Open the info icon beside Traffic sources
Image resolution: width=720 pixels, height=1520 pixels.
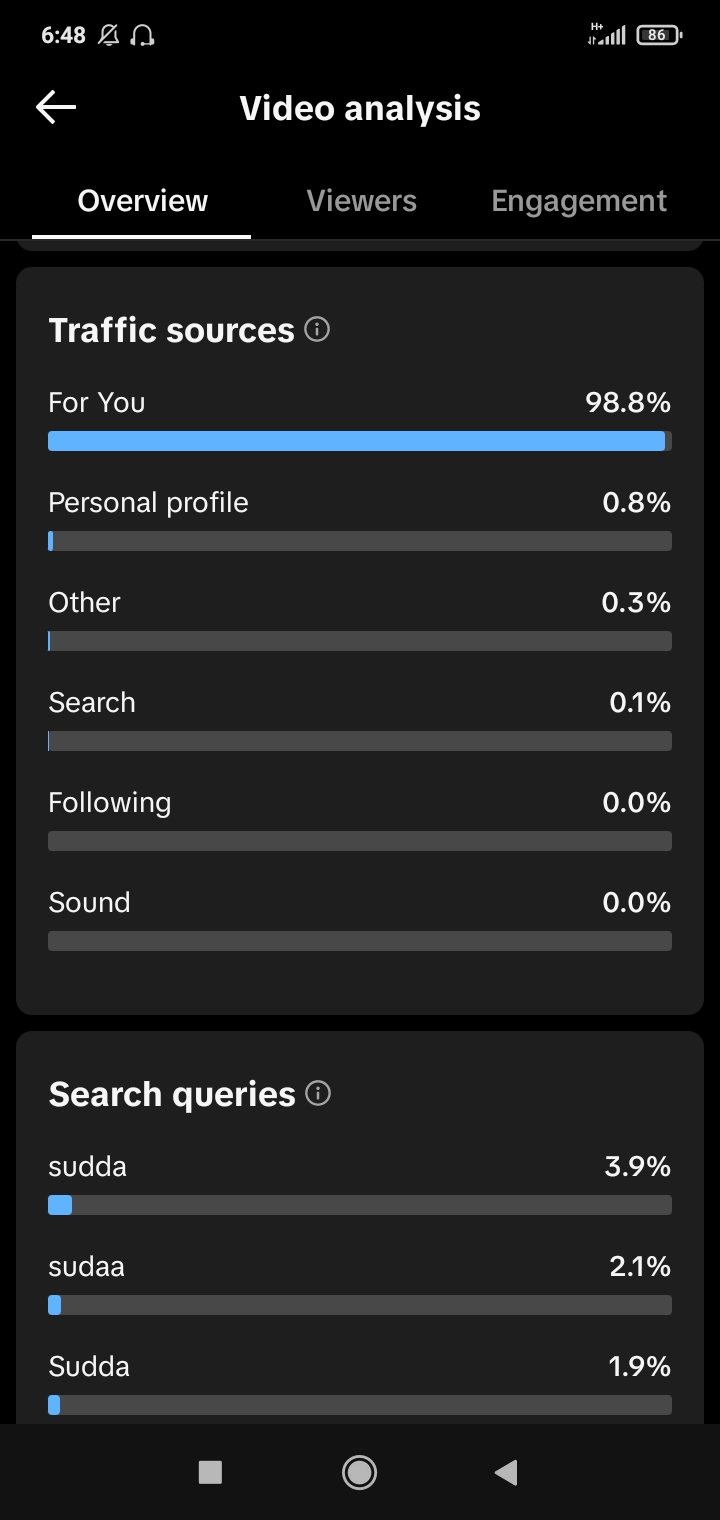pyautogui.click(x=317, y=329)
